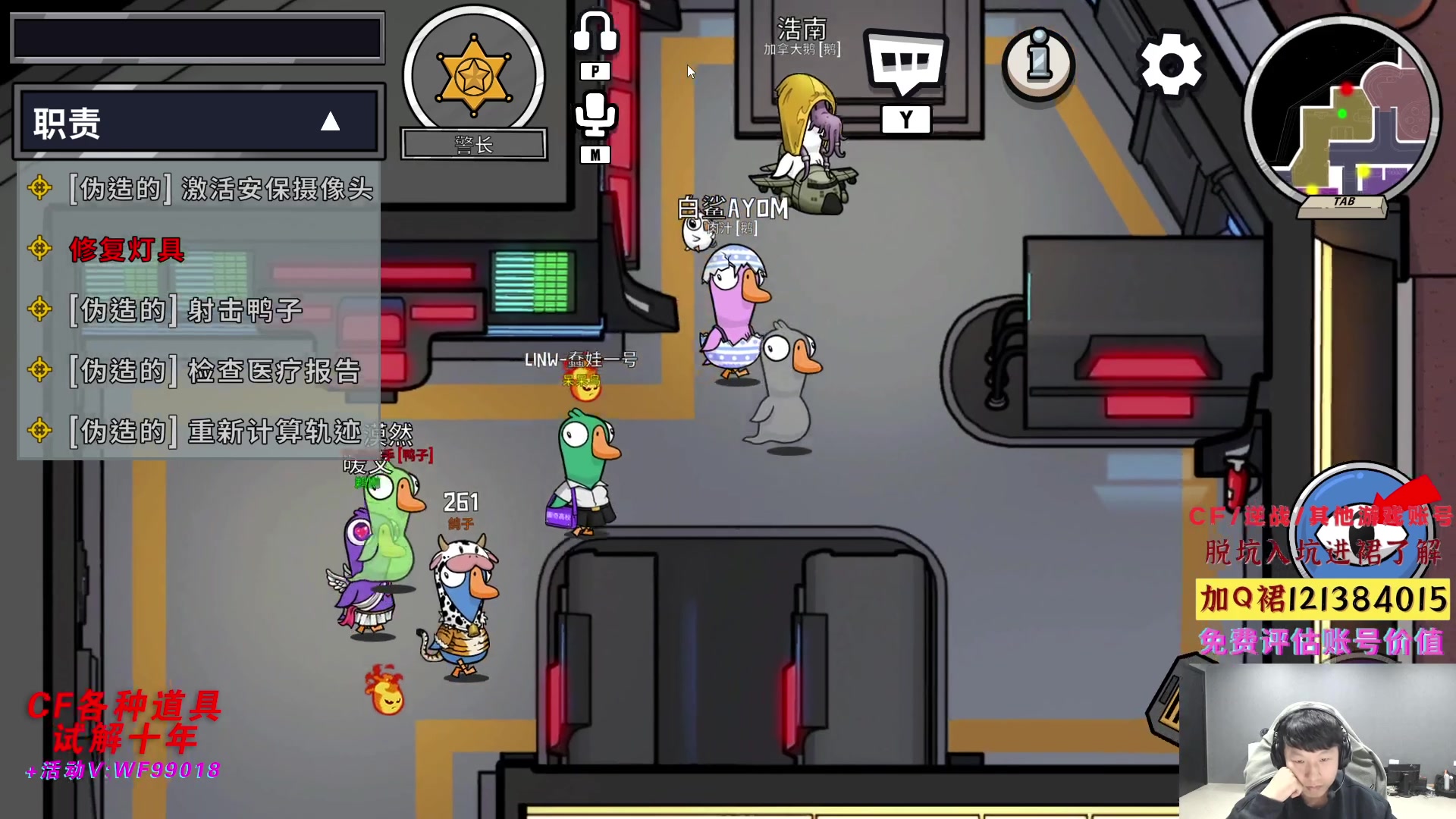Screen dimensions: 1456x819
Task: Open the settings gear
Action: tap(1171, 64)
